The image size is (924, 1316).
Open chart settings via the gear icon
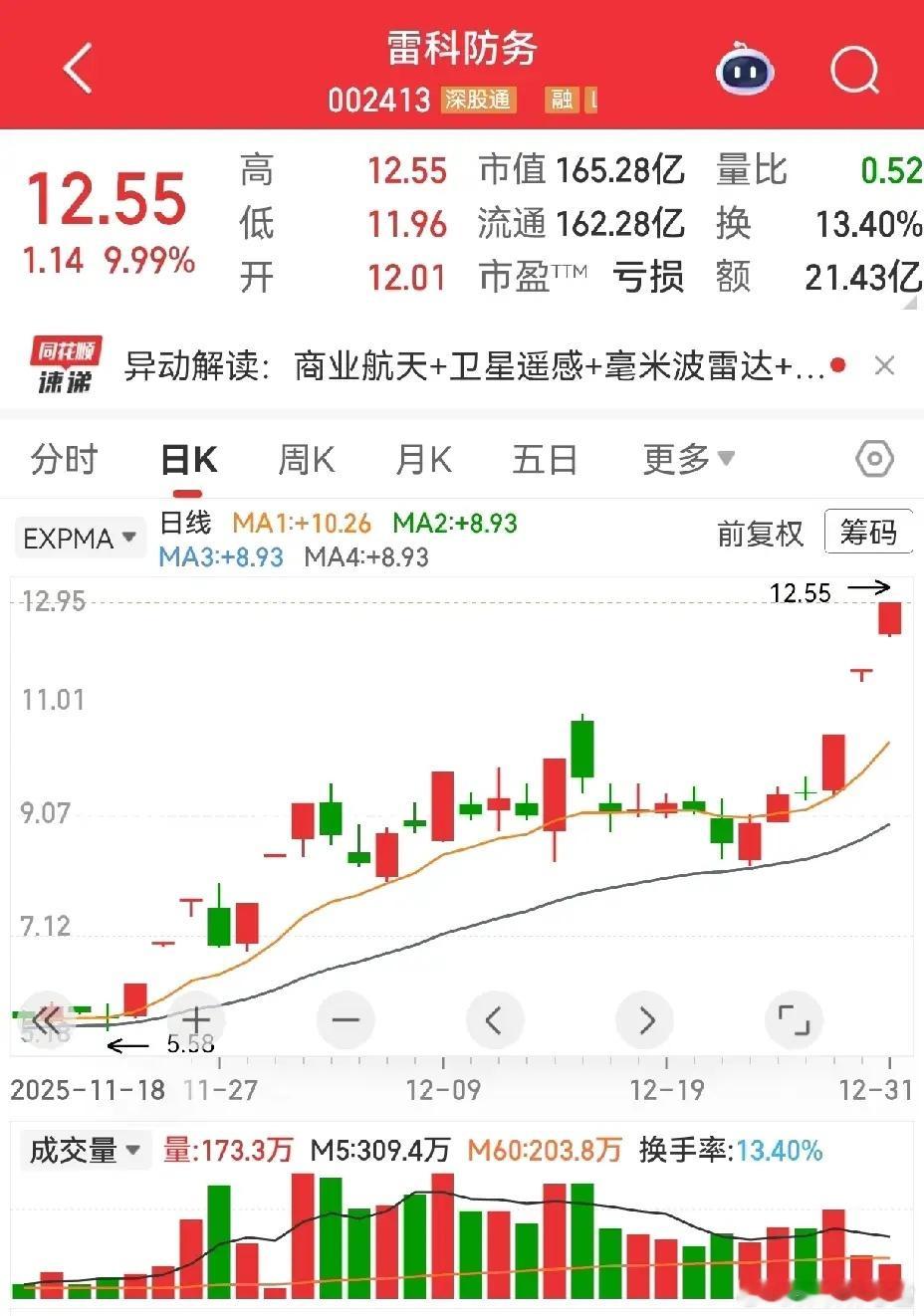874,459
